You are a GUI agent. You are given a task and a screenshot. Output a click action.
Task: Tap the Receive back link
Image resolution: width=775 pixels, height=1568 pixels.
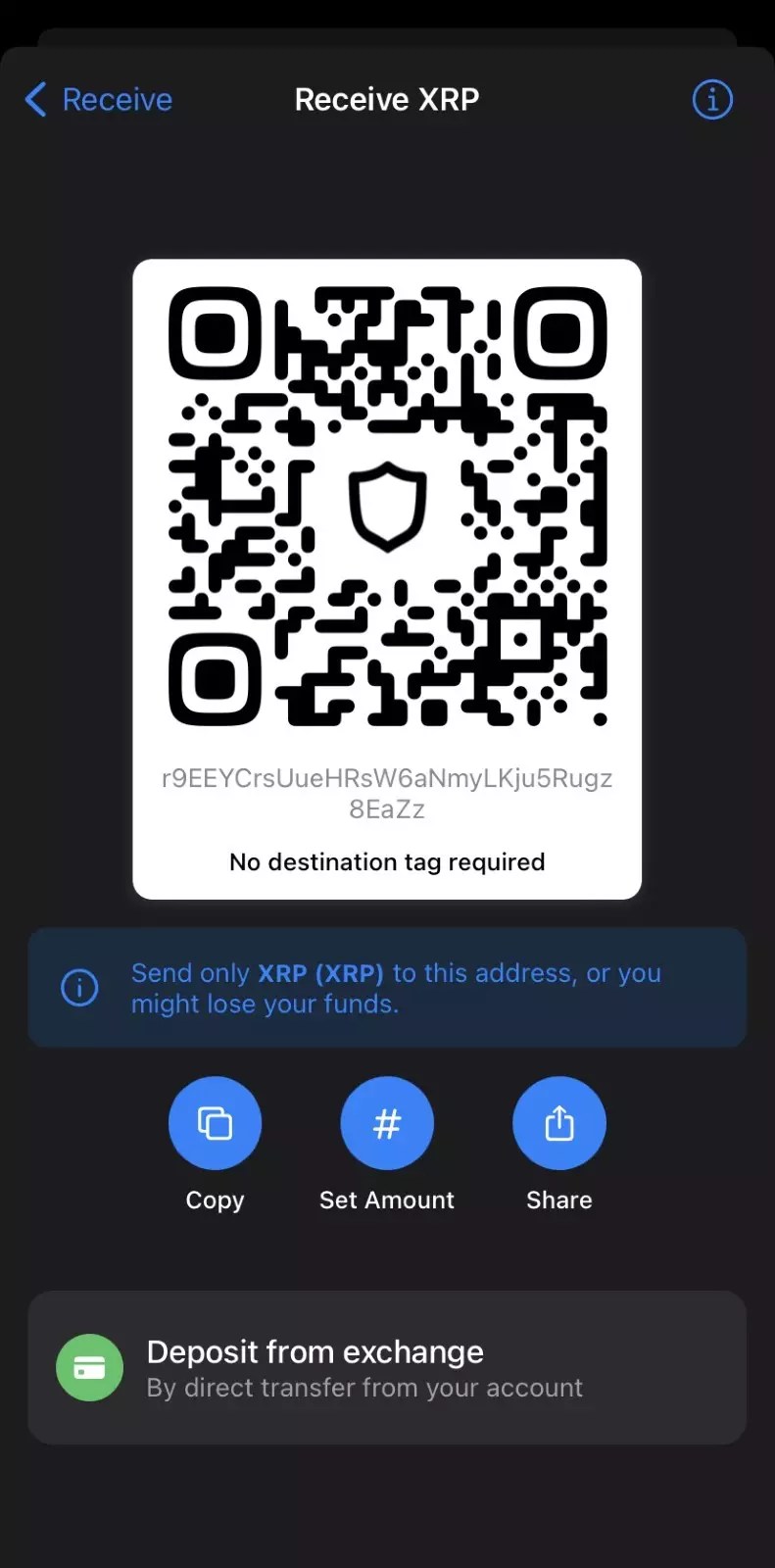117,99
